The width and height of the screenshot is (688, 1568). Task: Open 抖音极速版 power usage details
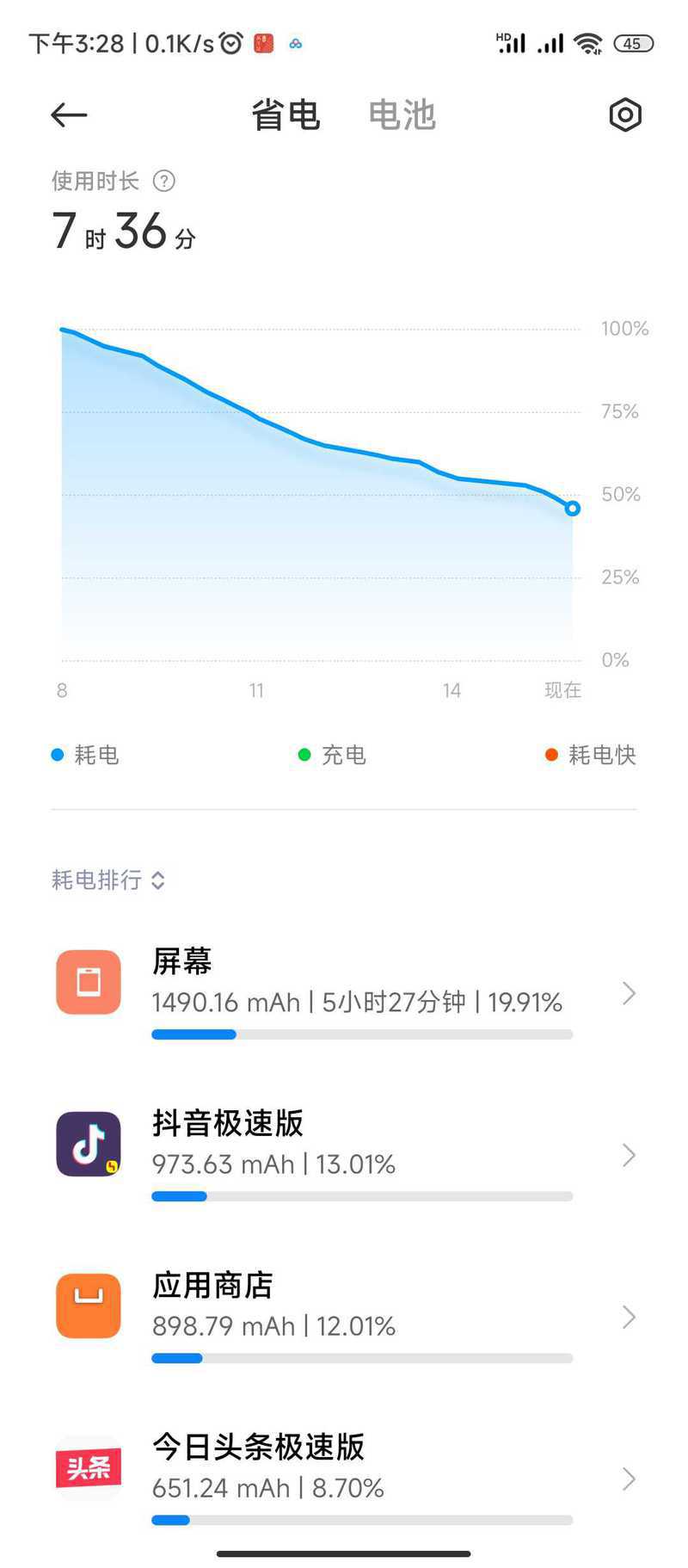(x=344, y=1155)
